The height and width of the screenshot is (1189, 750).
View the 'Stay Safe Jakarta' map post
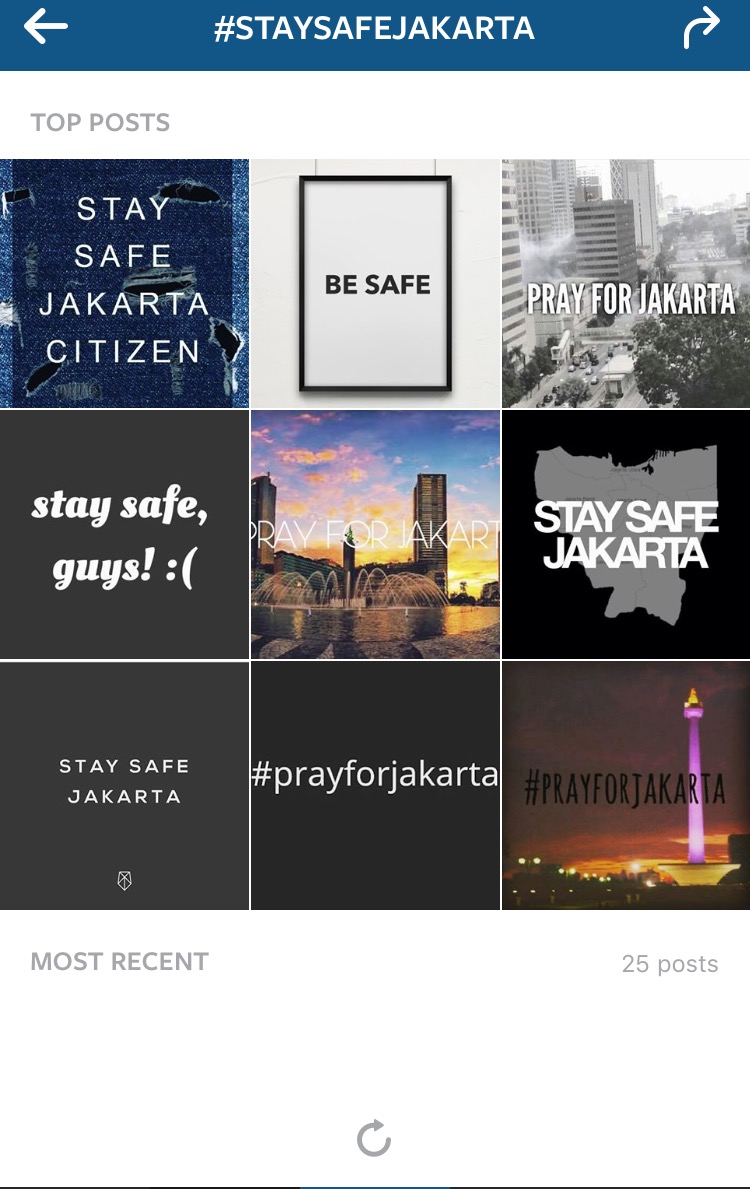(626, 535)
